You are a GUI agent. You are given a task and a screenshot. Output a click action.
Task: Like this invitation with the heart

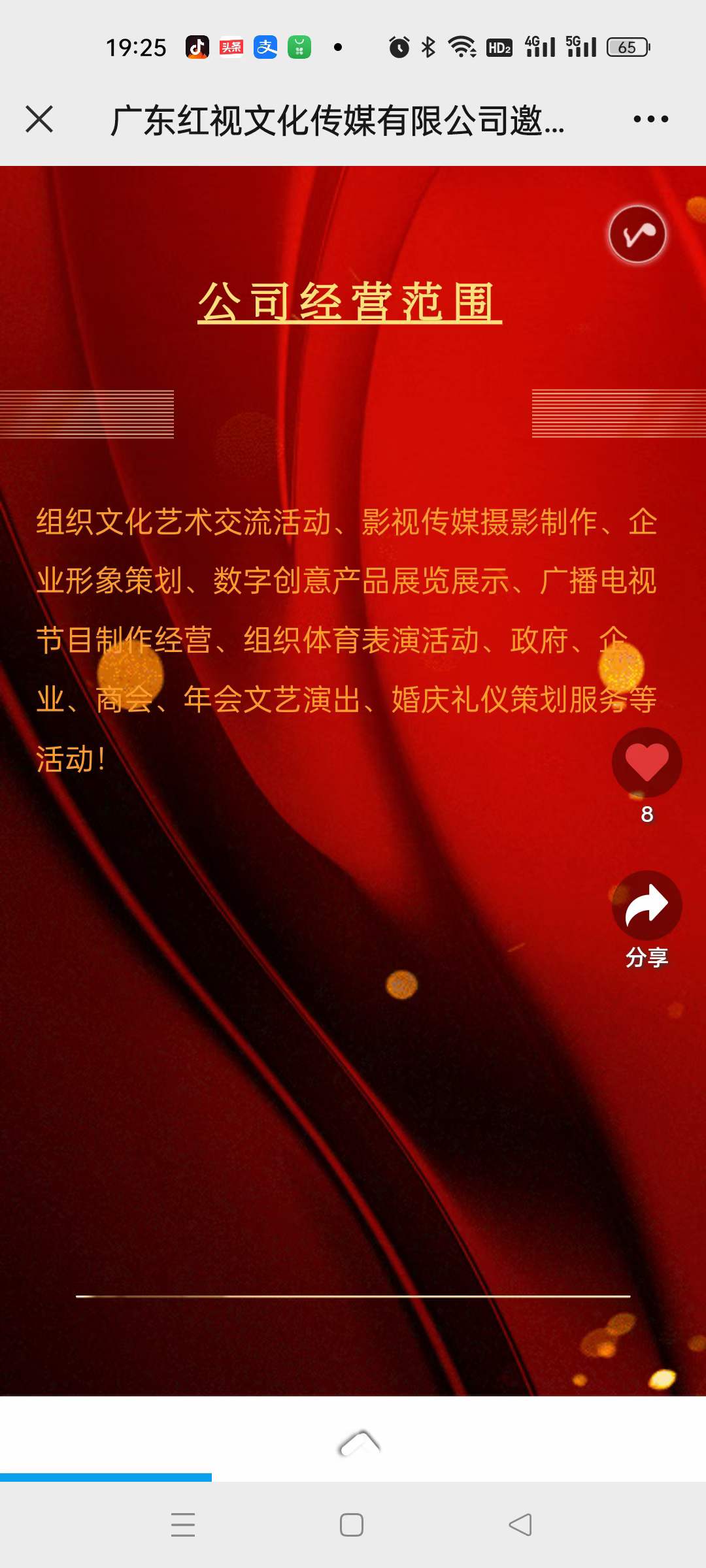click(x=647, y=762)
